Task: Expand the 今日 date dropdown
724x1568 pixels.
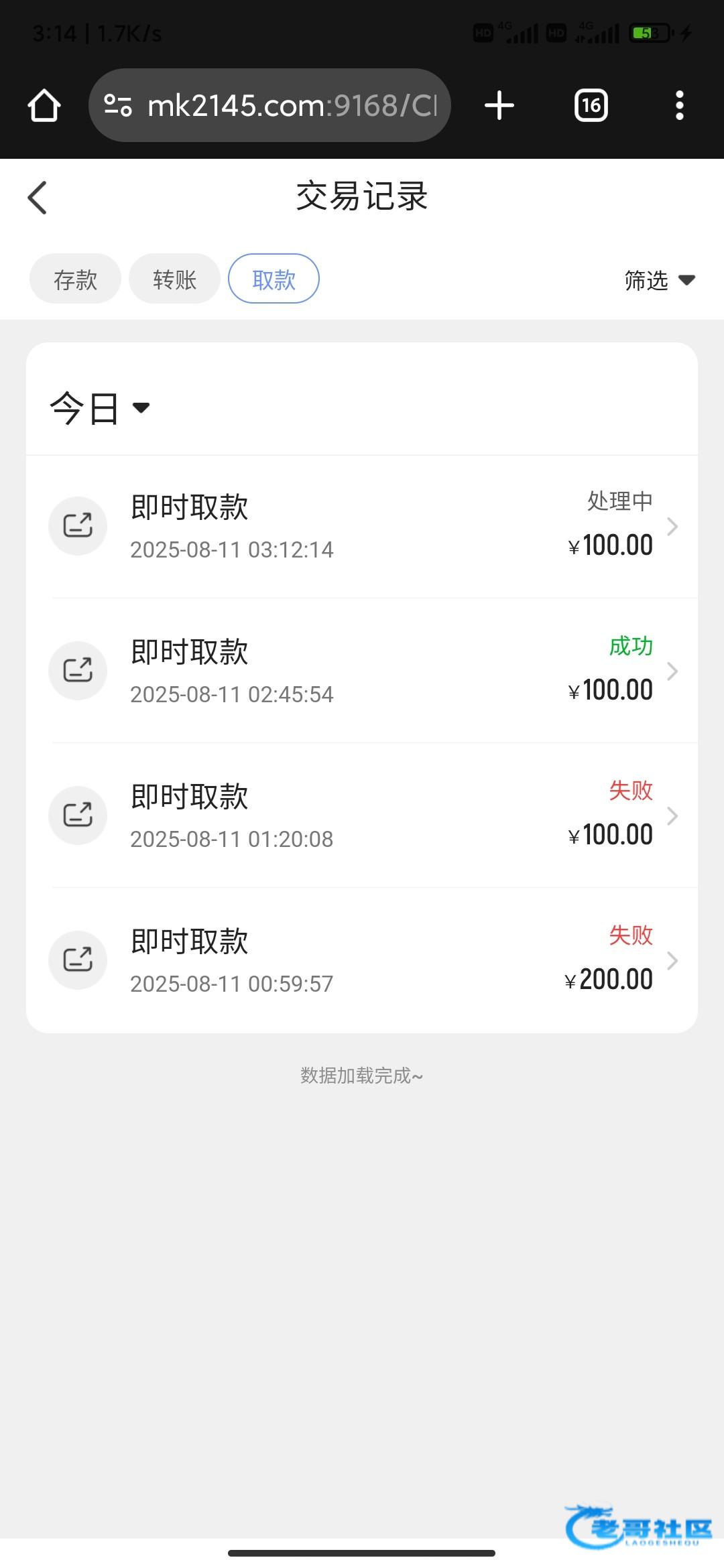Action: (x=101, y=407)
